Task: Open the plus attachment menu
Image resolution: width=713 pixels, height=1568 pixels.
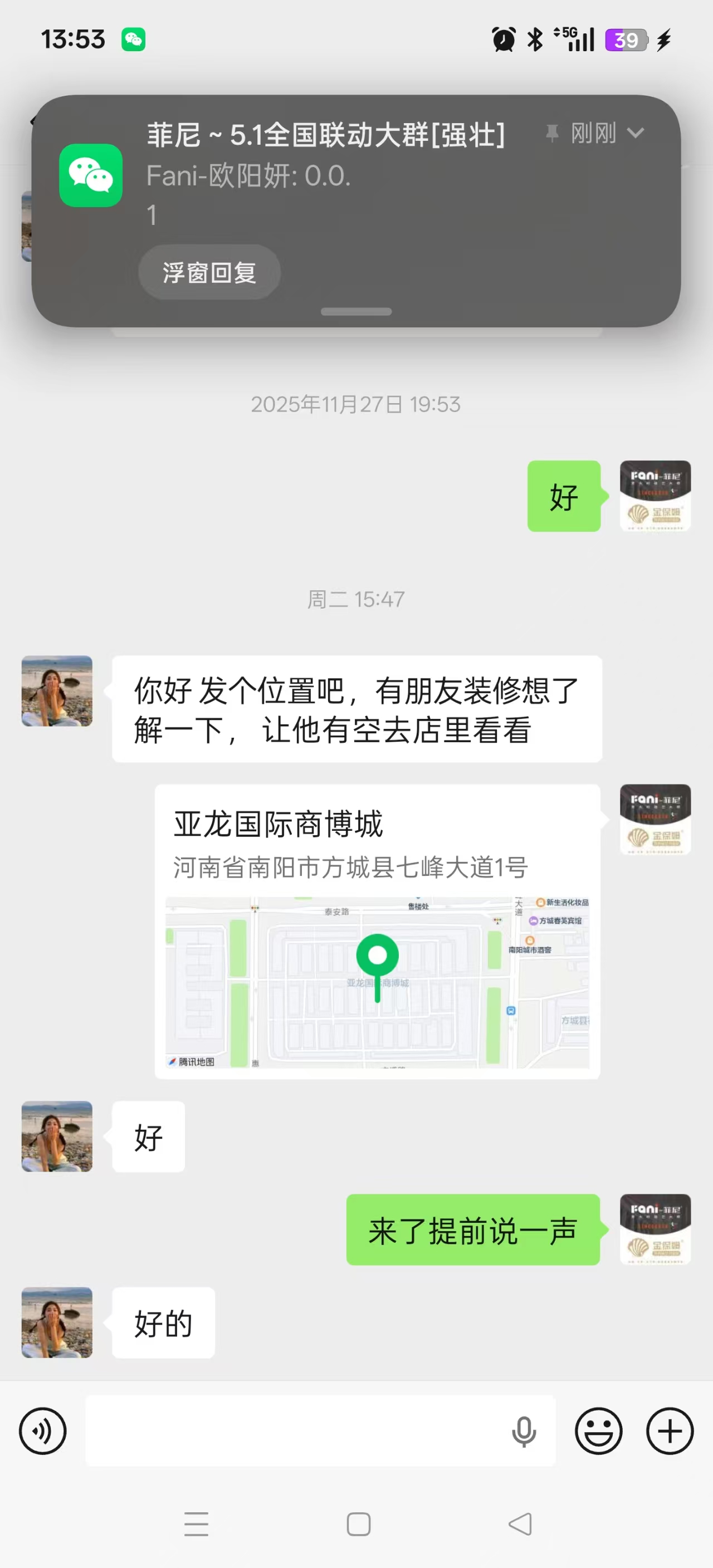Action: [x=670, y=1430]
